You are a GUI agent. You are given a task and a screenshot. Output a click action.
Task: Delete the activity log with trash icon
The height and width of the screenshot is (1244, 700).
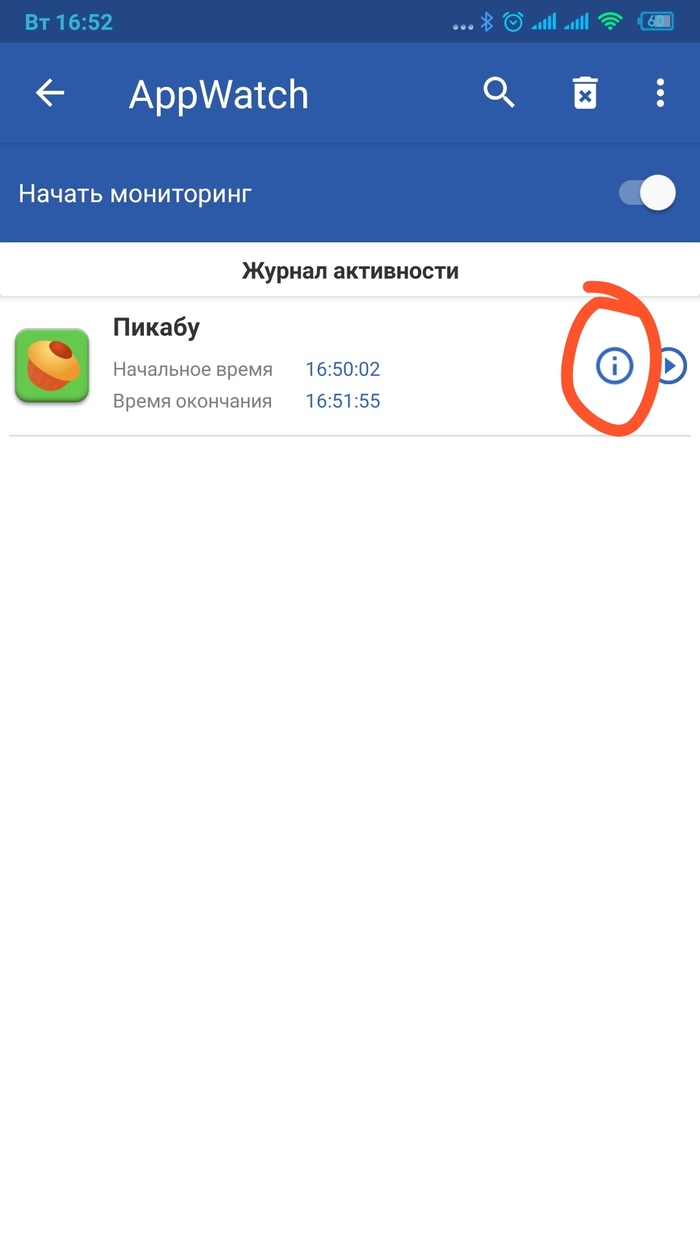click(585, 94)
